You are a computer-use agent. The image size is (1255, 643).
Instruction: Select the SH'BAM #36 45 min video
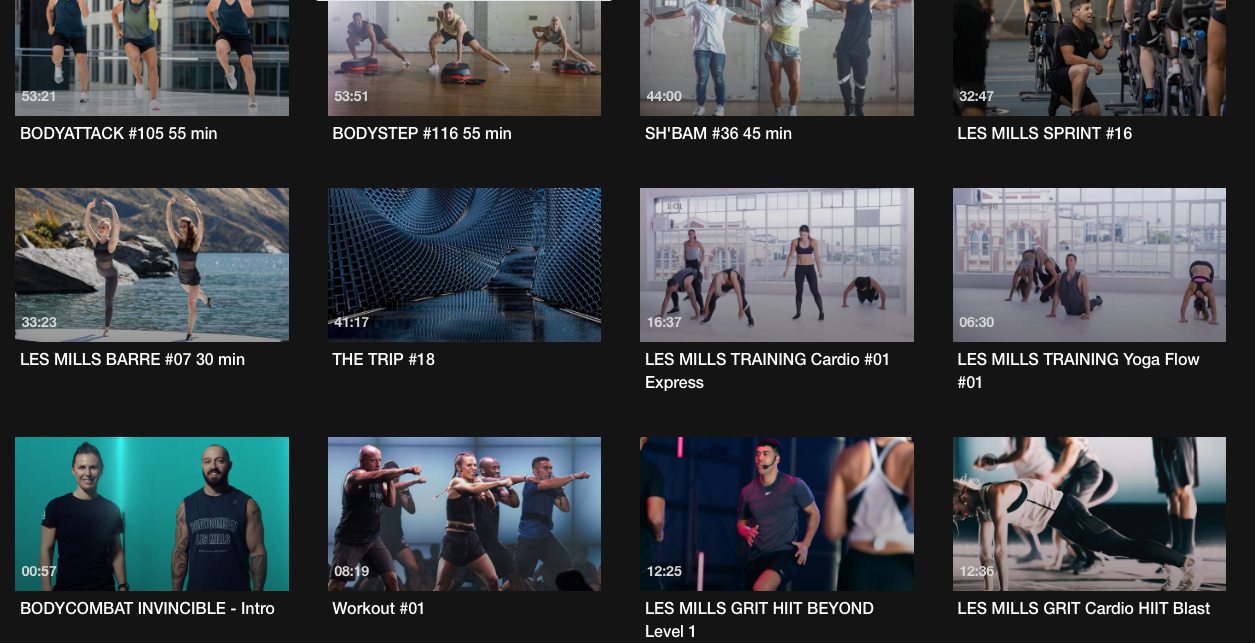(776, 58)
